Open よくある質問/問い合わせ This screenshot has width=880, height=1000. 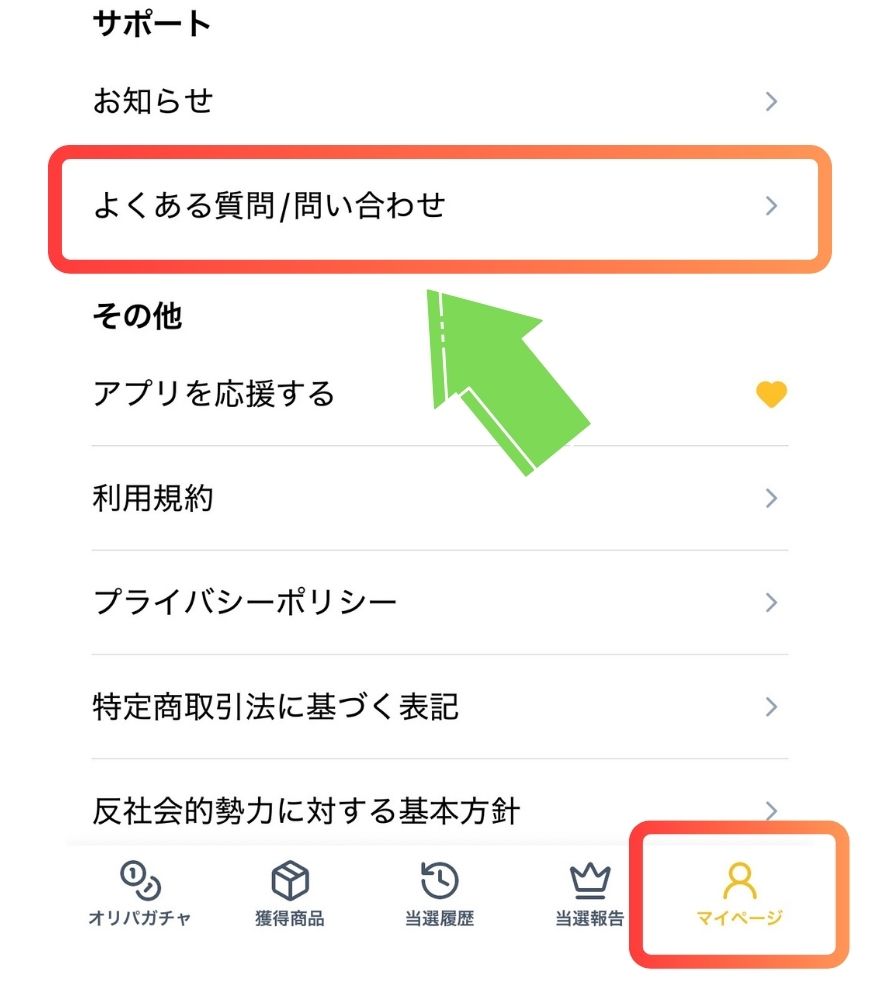point(438,206)
